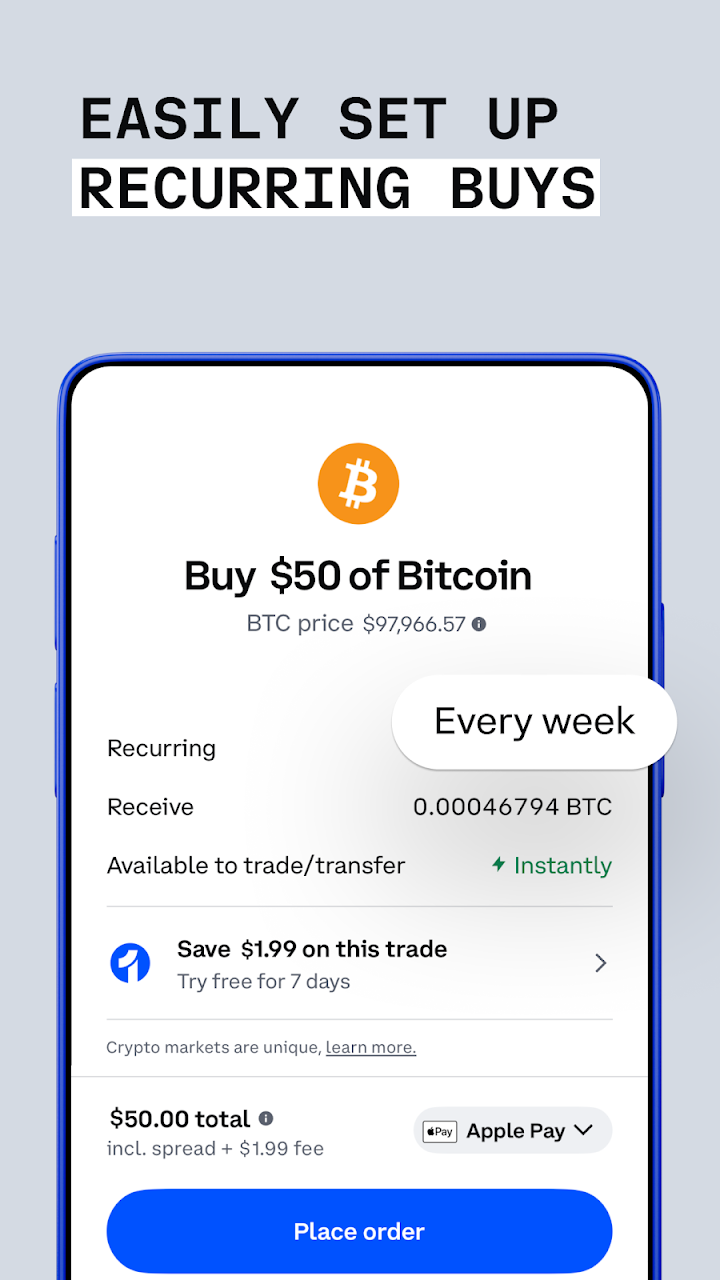Click the info icon beside BTC price

click(x=478, y=623)
